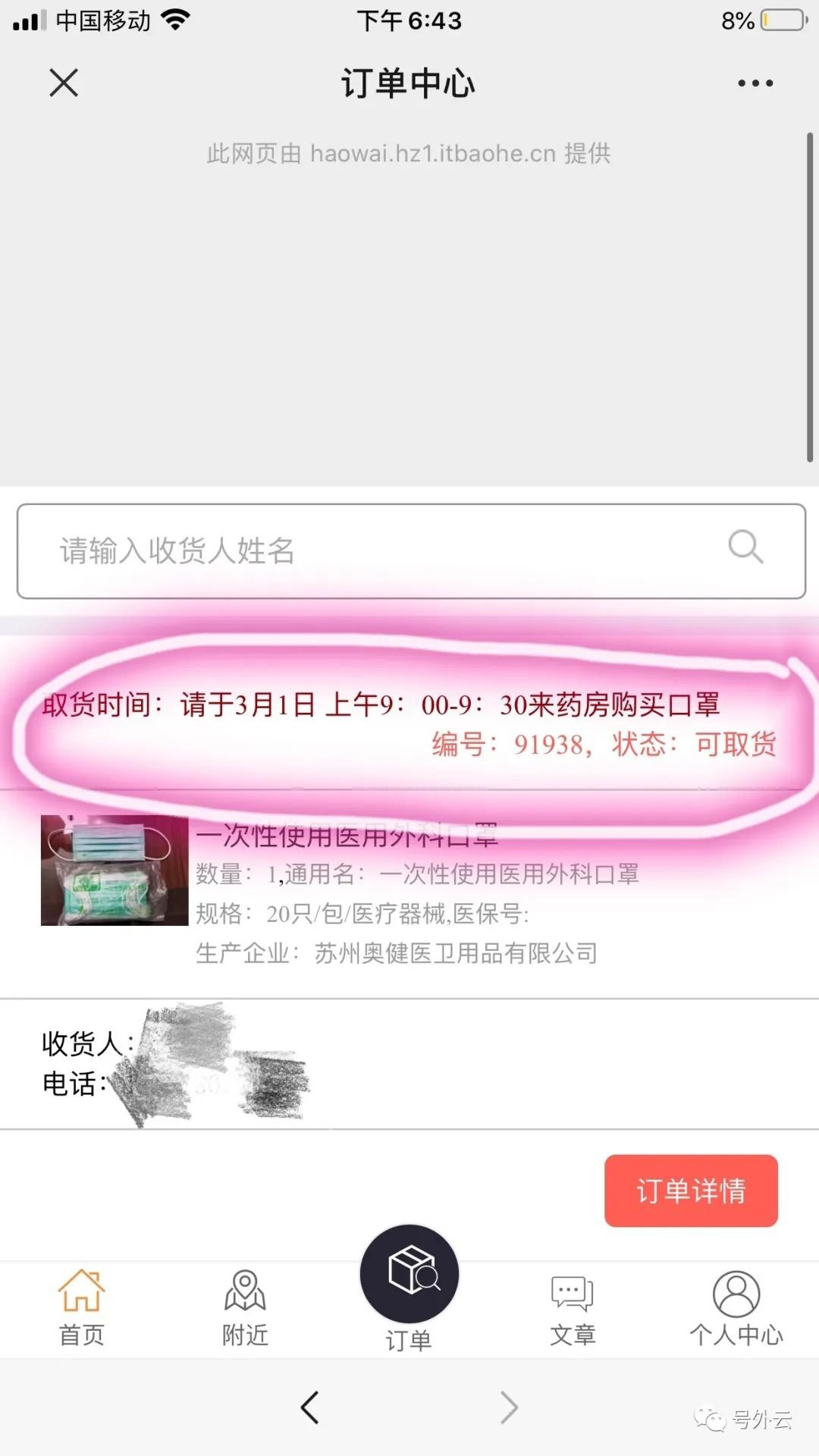Open the three-dot overflow menu
Image resolution: width=819 pixels, height=1456 pixels.
point(755,83)
